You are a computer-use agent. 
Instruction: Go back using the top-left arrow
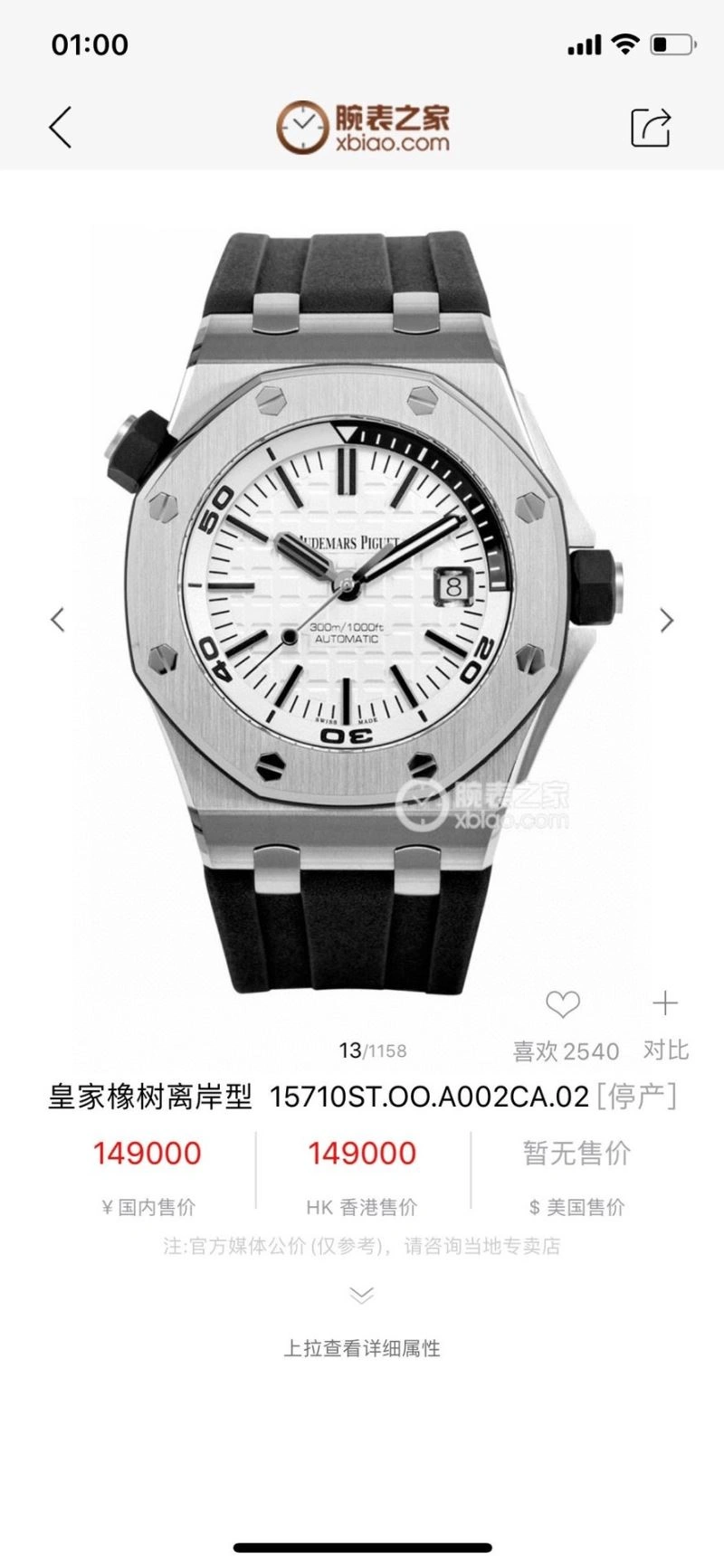click(61, 128)
